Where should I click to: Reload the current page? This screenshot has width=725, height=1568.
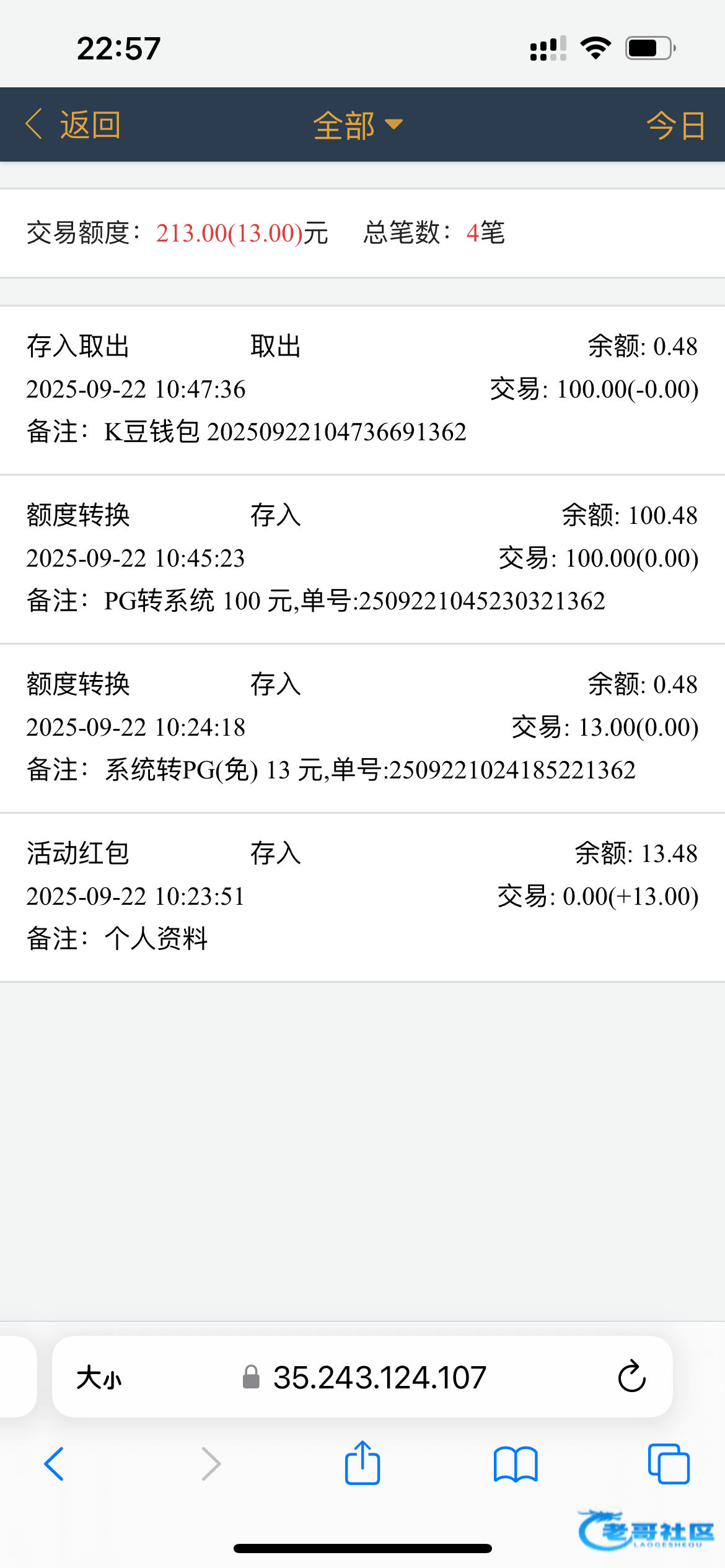click(631, 1377)
